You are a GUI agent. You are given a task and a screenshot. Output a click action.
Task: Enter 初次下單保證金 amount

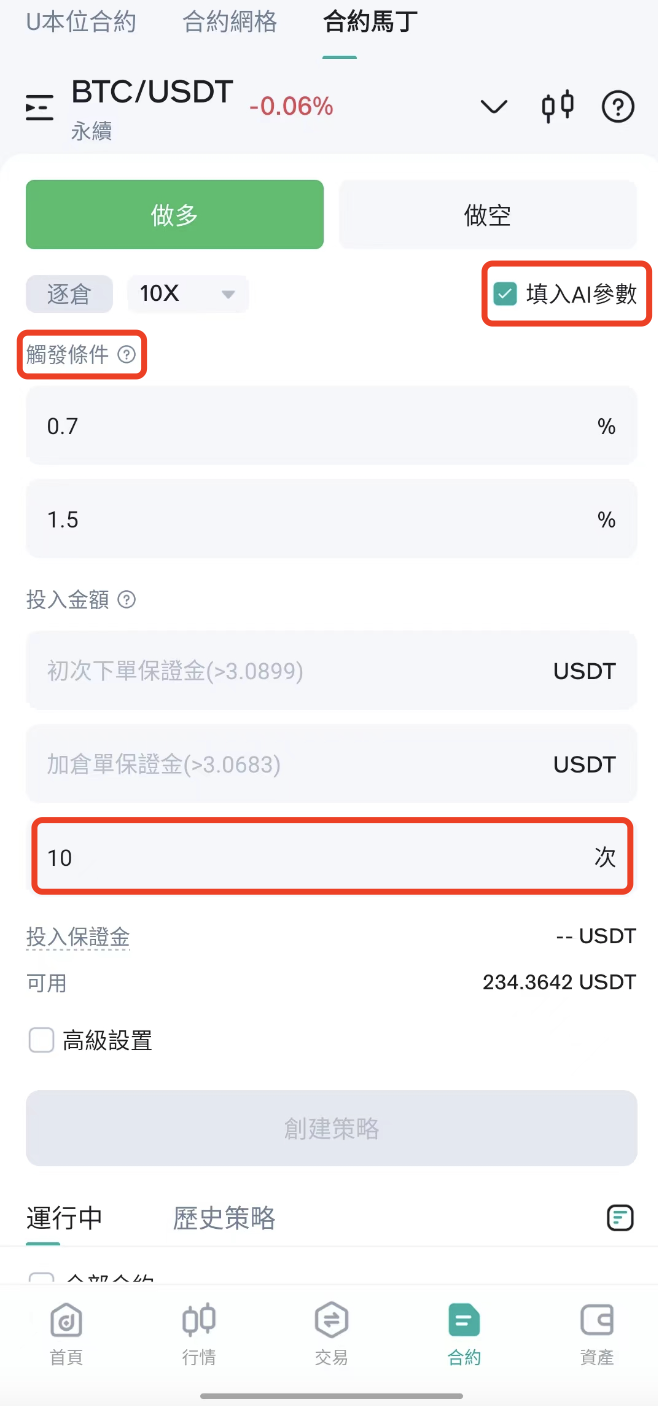[331, 670]
